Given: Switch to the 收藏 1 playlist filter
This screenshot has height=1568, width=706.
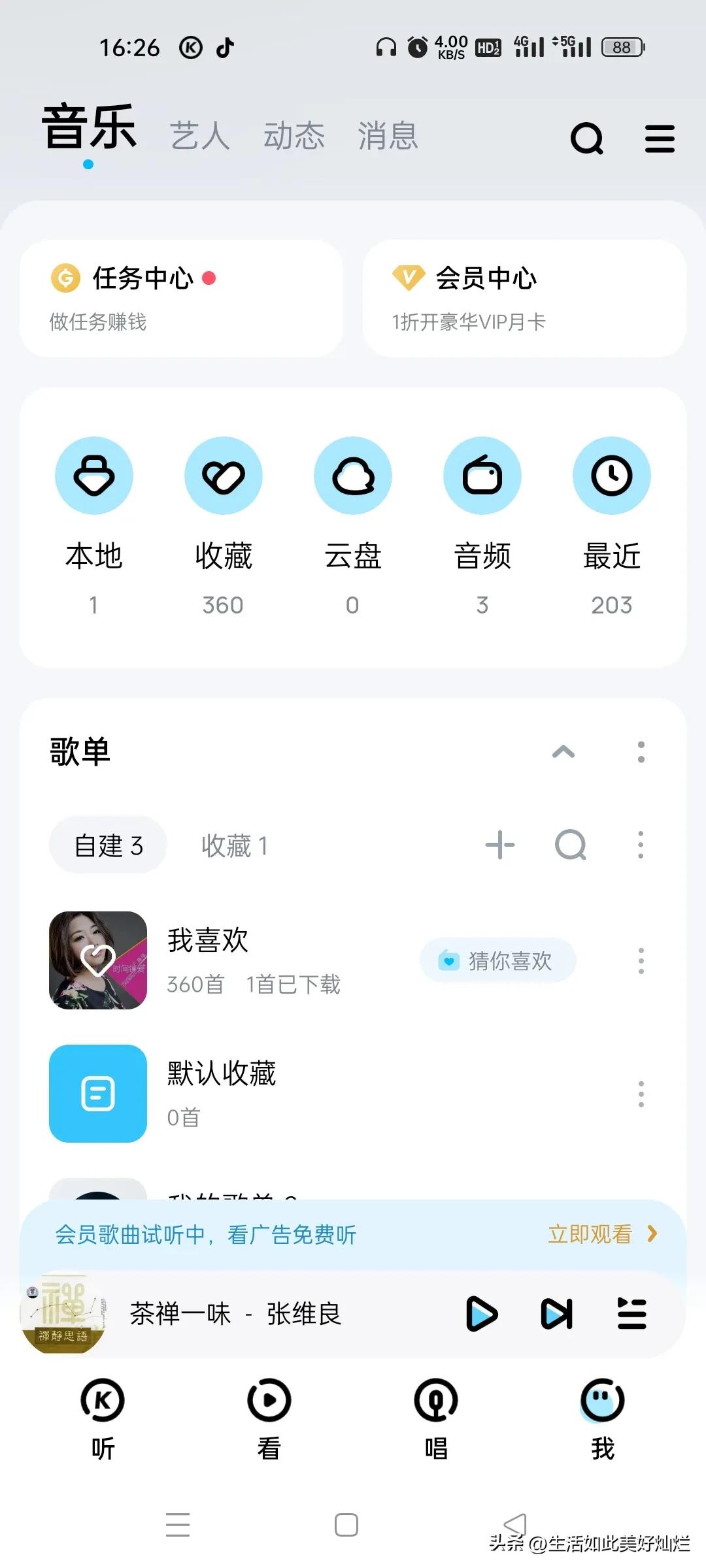Looking at the screenshot, I should pyautogui.click(x=234, y=844).
